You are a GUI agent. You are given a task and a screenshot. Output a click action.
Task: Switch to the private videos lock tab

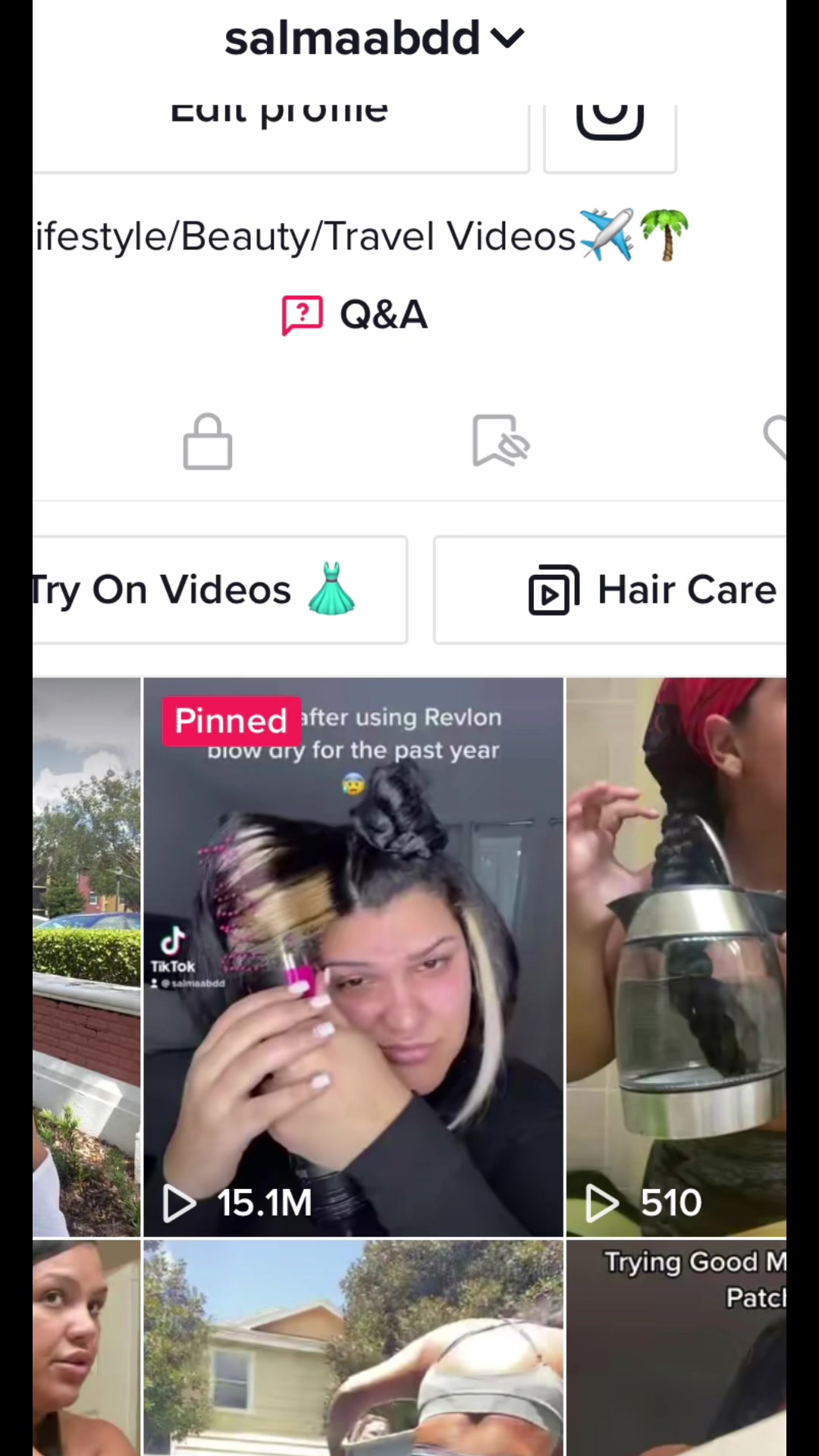(208, 441)
